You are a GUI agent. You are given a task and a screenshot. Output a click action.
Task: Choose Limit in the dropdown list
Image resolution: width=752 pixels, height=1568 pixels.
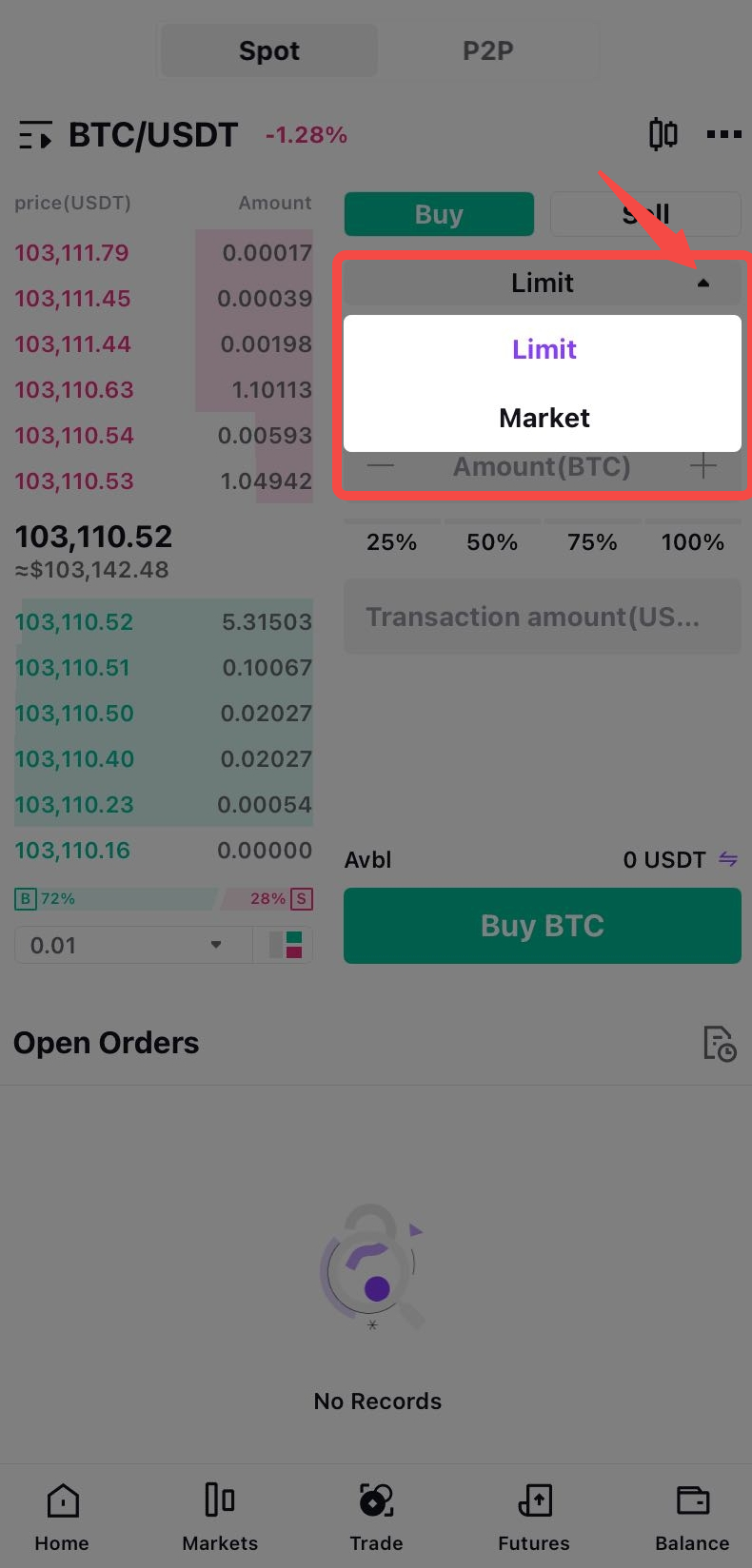pos(544,349)
